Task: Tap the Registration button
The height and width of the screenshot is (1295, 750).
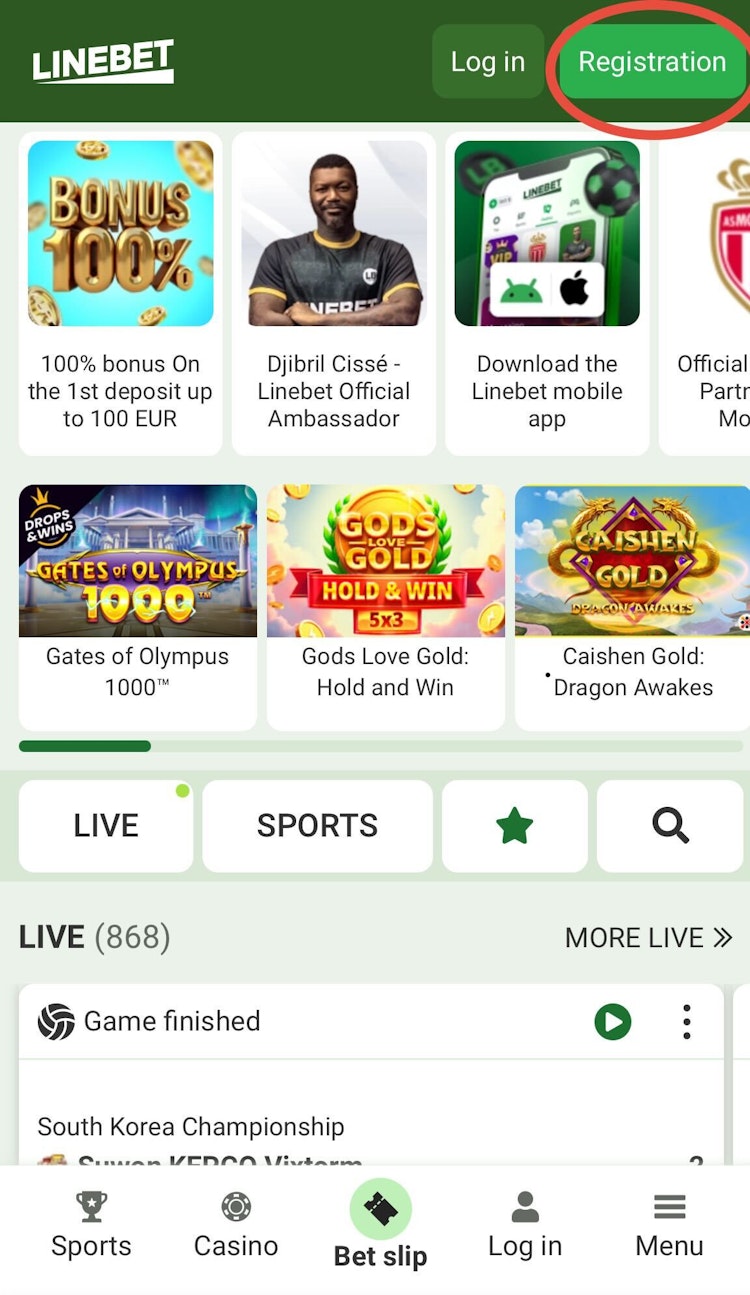Action: (651, 62)
